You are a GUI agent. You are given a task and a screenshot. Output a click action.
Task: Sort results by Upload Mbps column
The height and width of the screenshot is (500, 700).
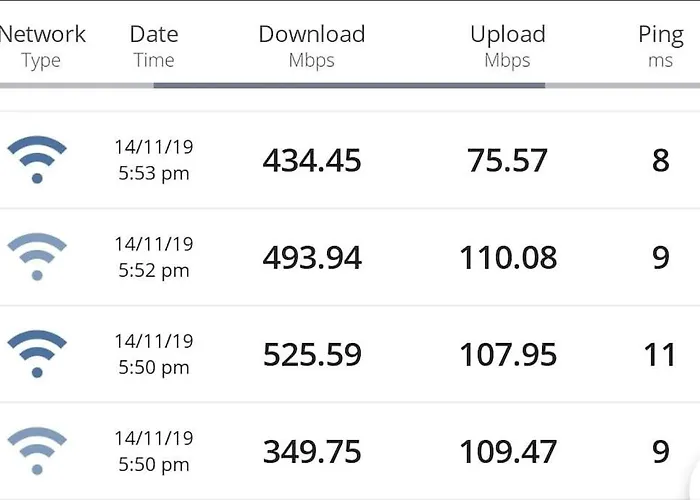pos(507,45)
